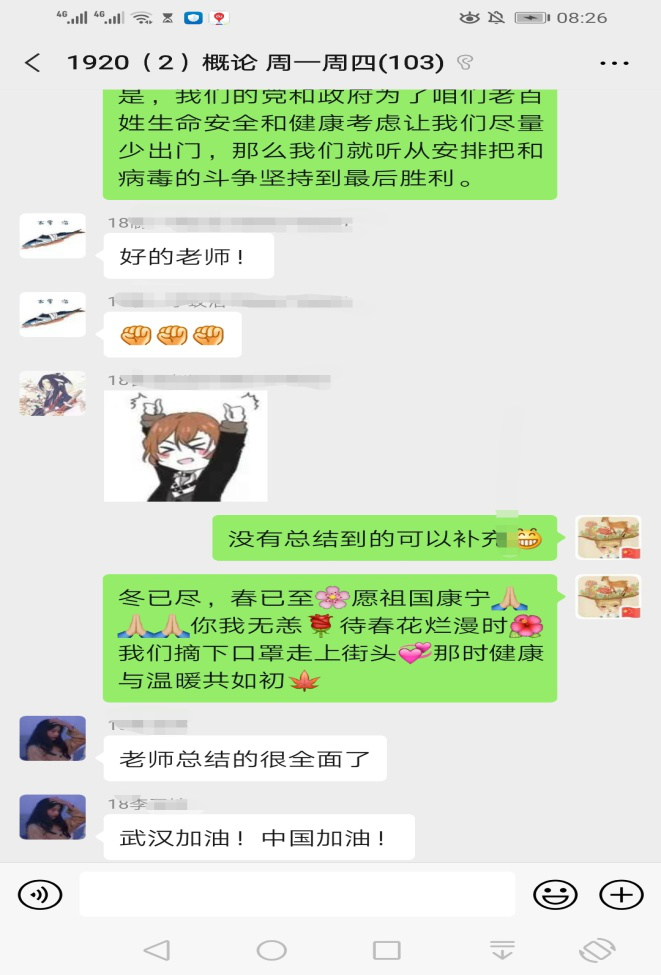This screenshot has height=975, width=661.
Task: Tap the message text field
Action: point(297,894)
